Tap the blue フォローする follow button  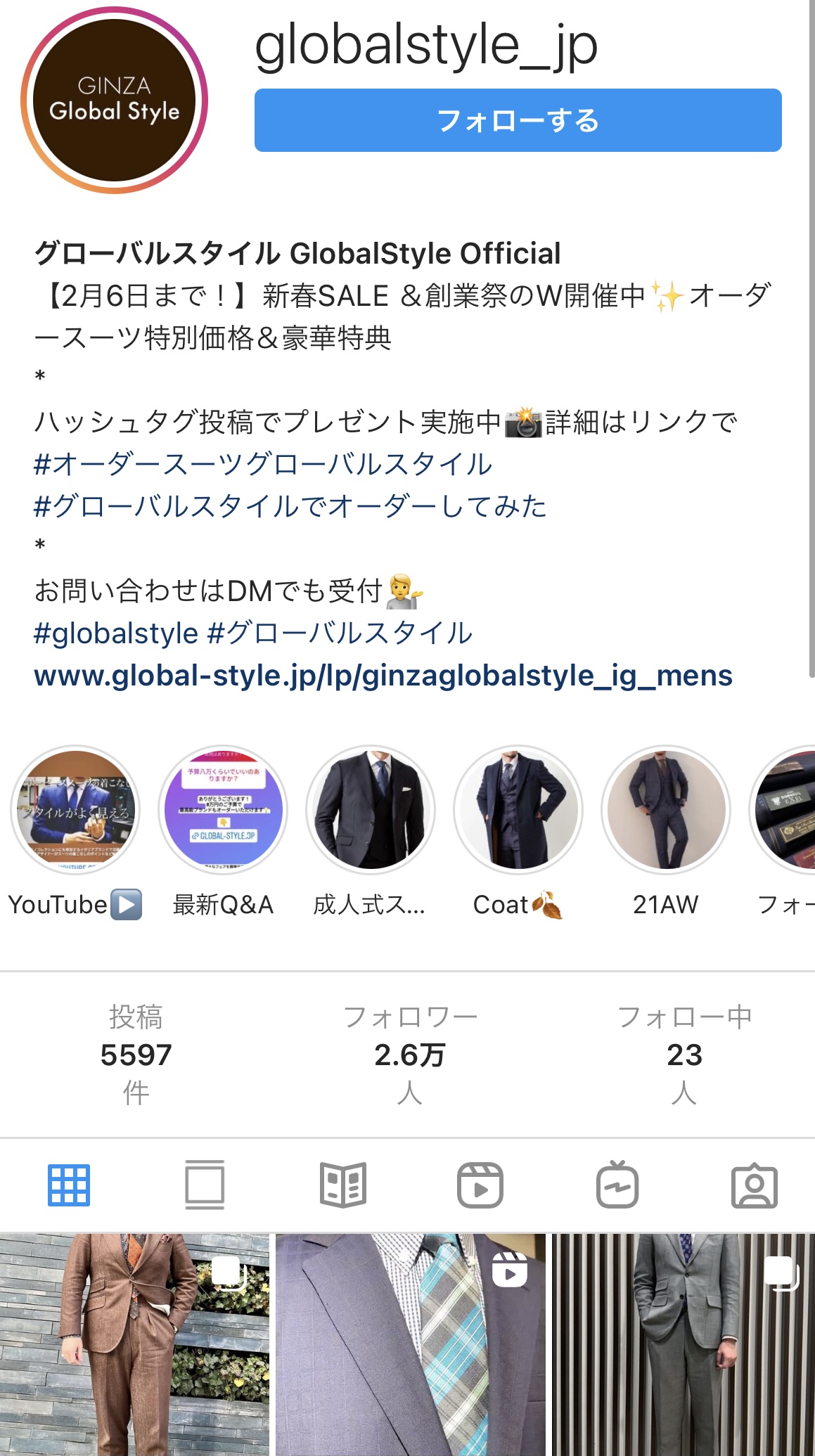point(518,120)
